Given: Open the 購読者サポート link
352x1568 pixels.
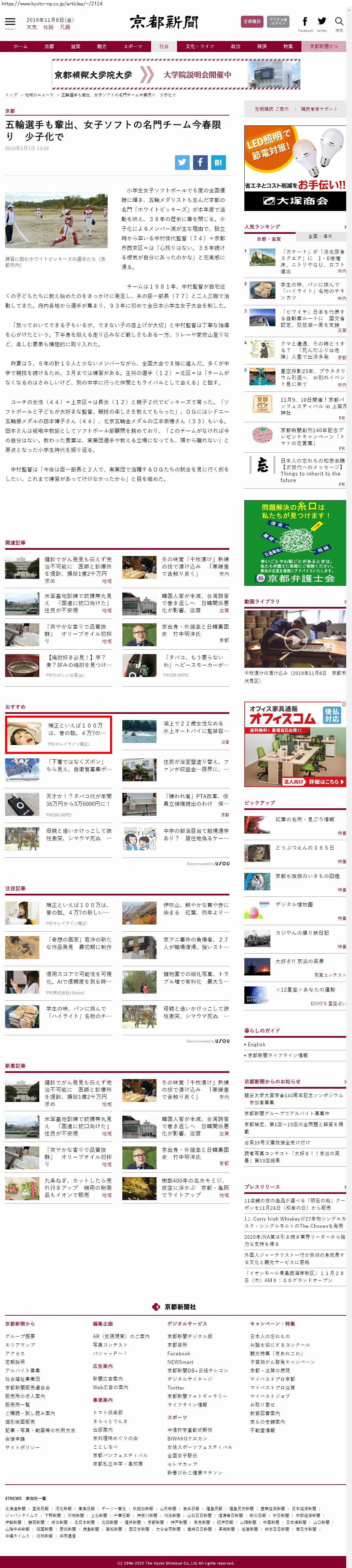Looking at the screenshot, I should (319, 109).
